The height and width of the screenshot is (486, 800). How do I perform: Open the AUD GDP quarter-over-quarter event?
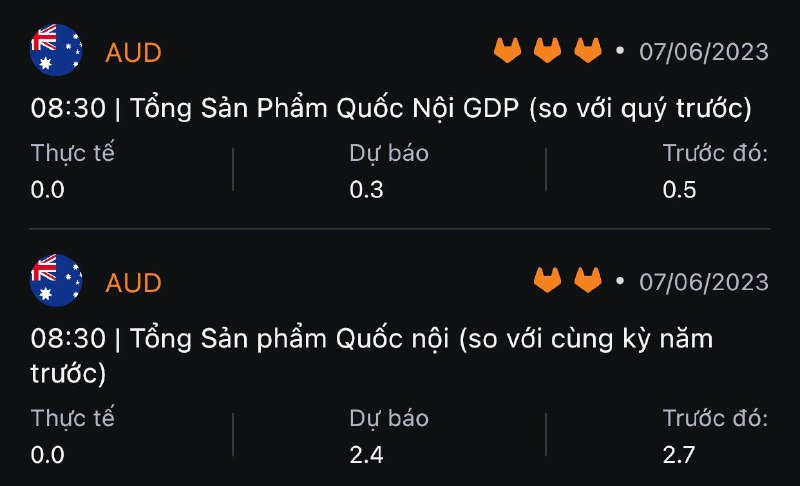pos(390,108)
